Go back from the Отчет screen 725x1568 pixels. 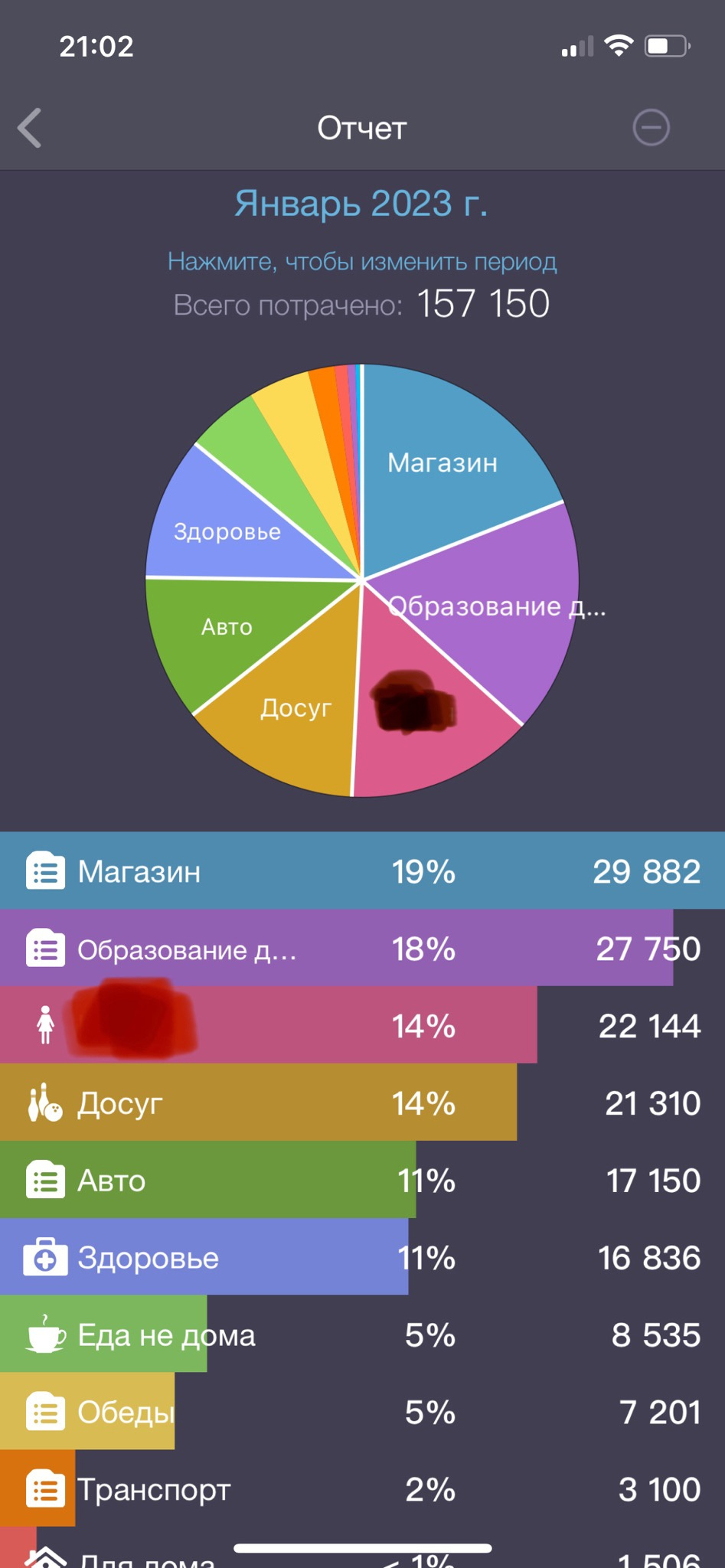coord(31,128)
